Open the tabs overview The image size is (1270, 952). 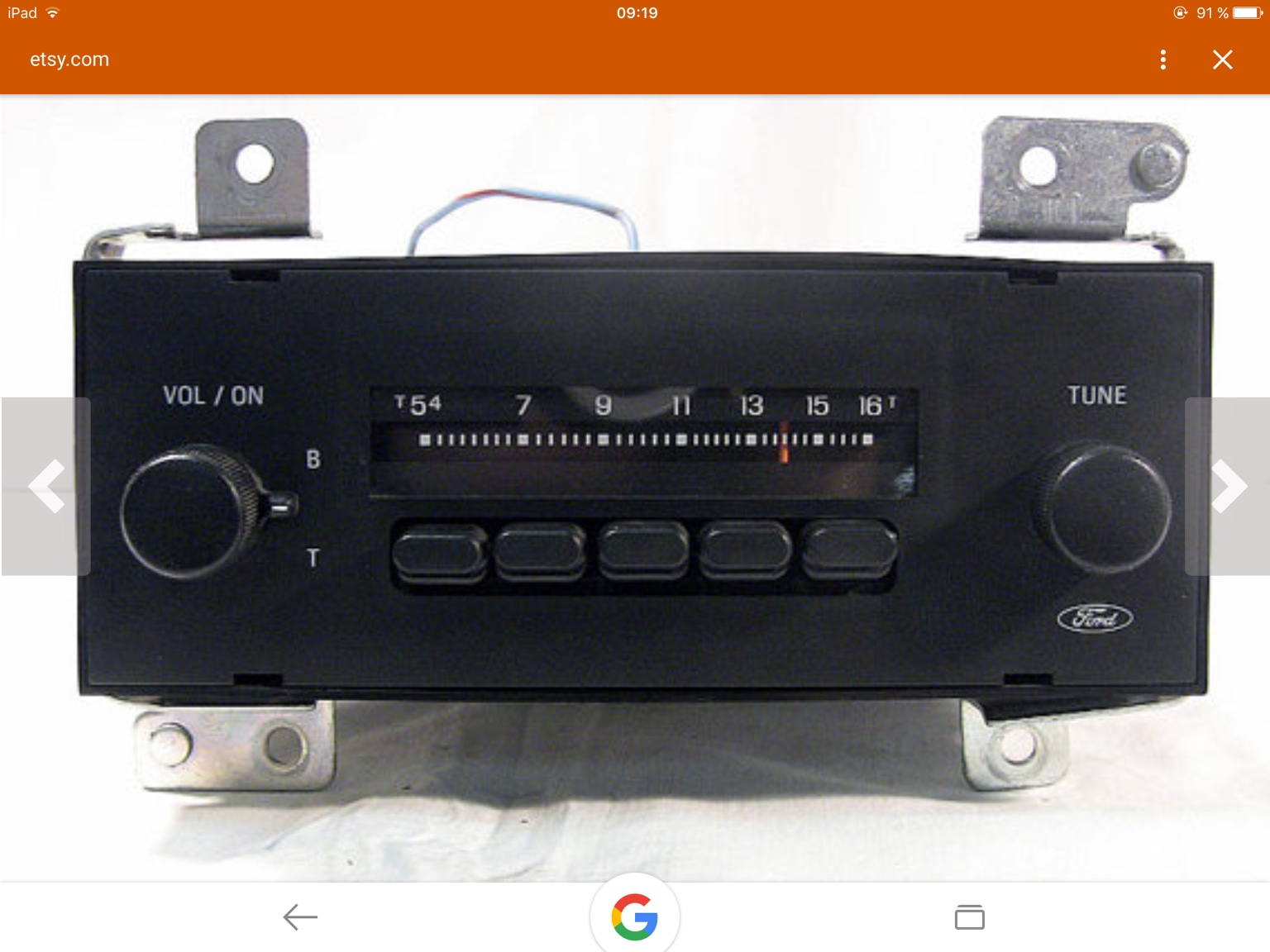(969, 916)
